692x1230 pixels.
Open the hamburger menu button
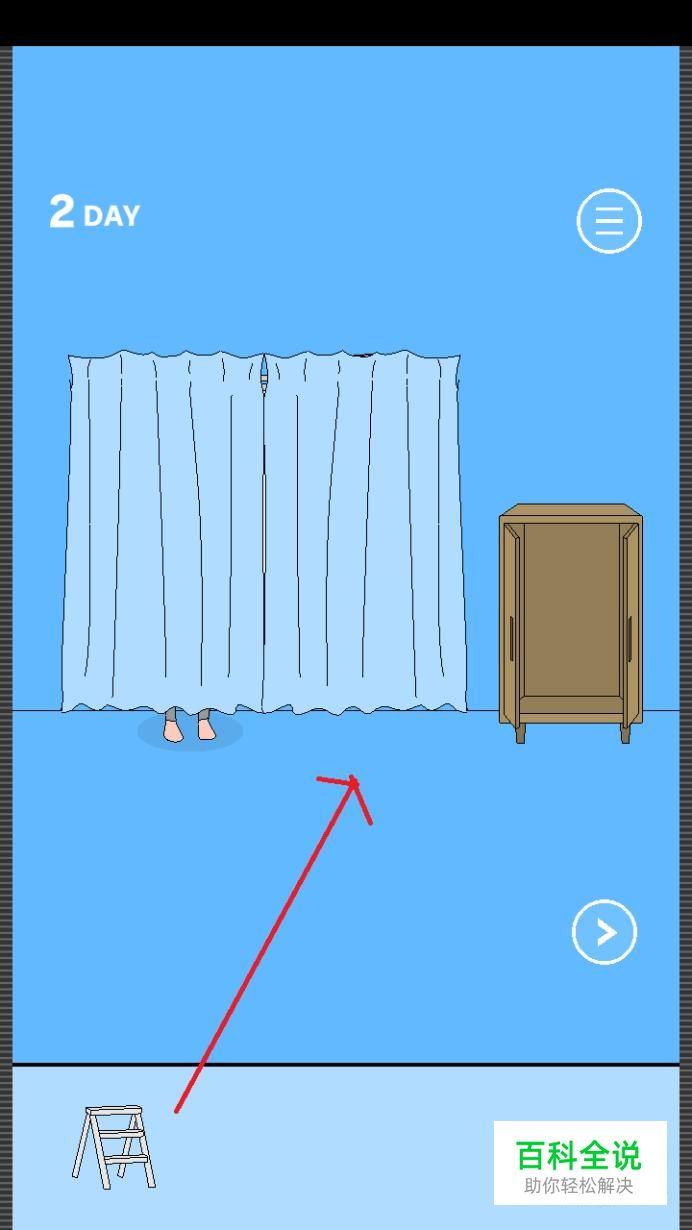point(609,220)
